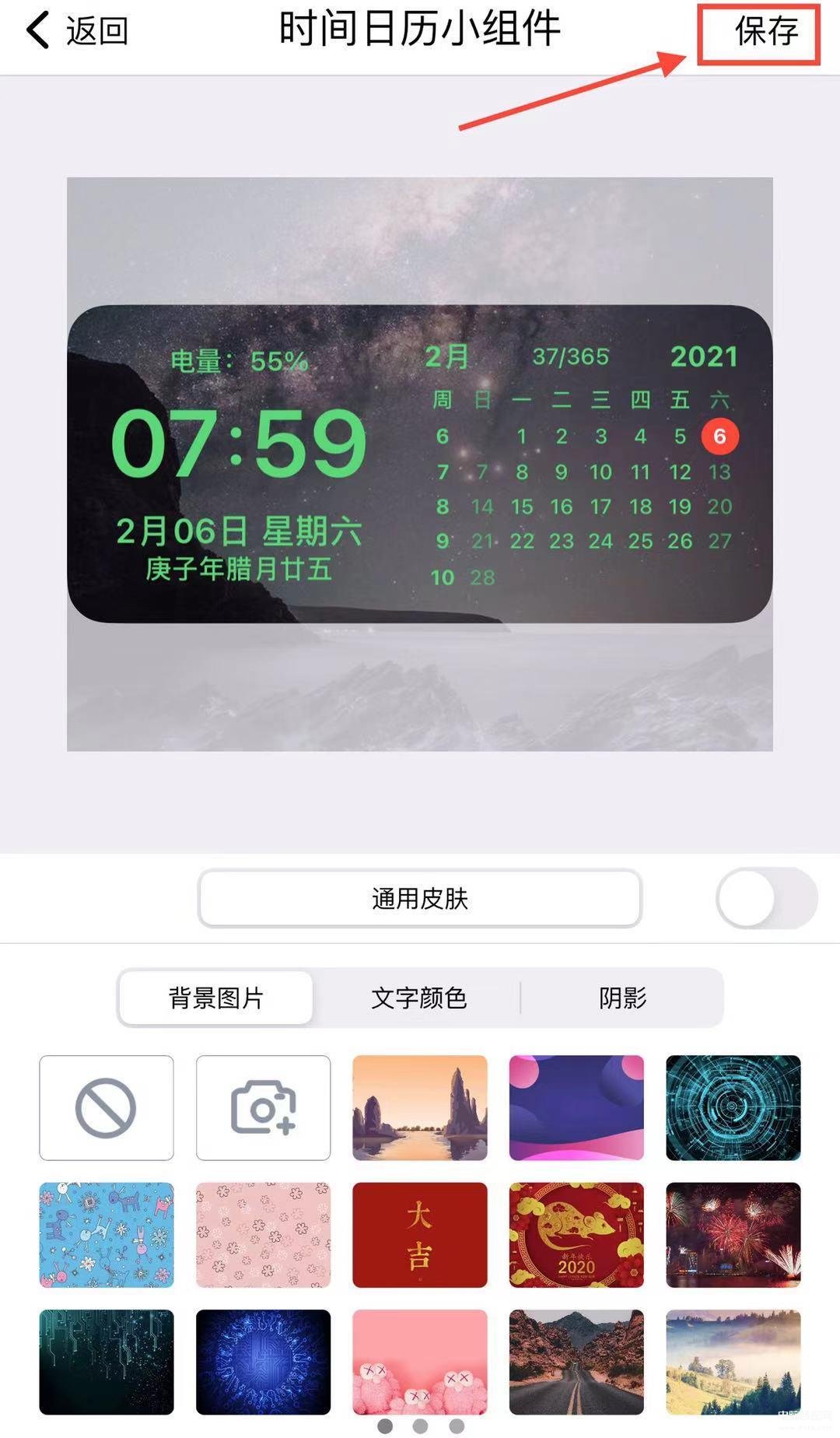Switch to 阴影 tab
Screen dimensions: 840x1438
(622, 998)
